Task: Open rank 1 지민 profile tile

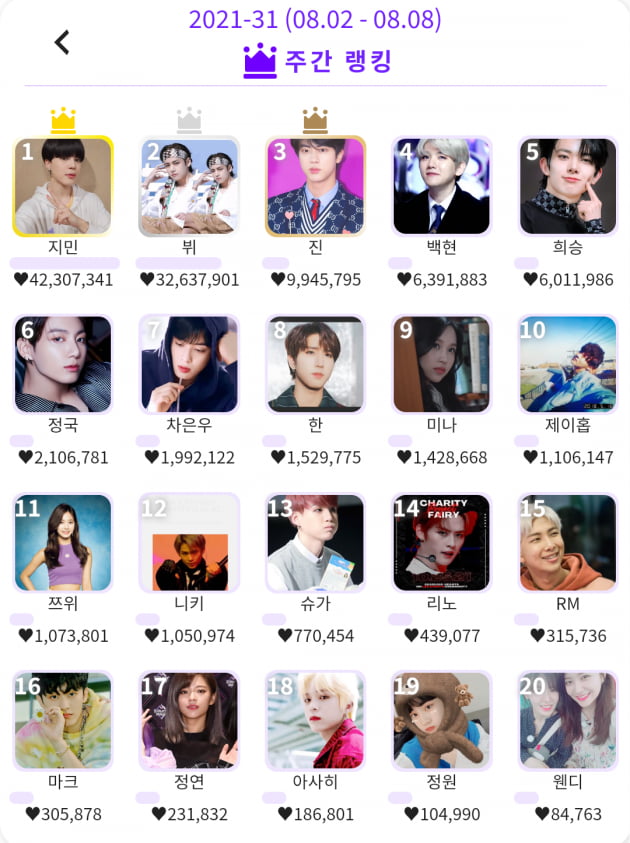Action: click(63, 186)
